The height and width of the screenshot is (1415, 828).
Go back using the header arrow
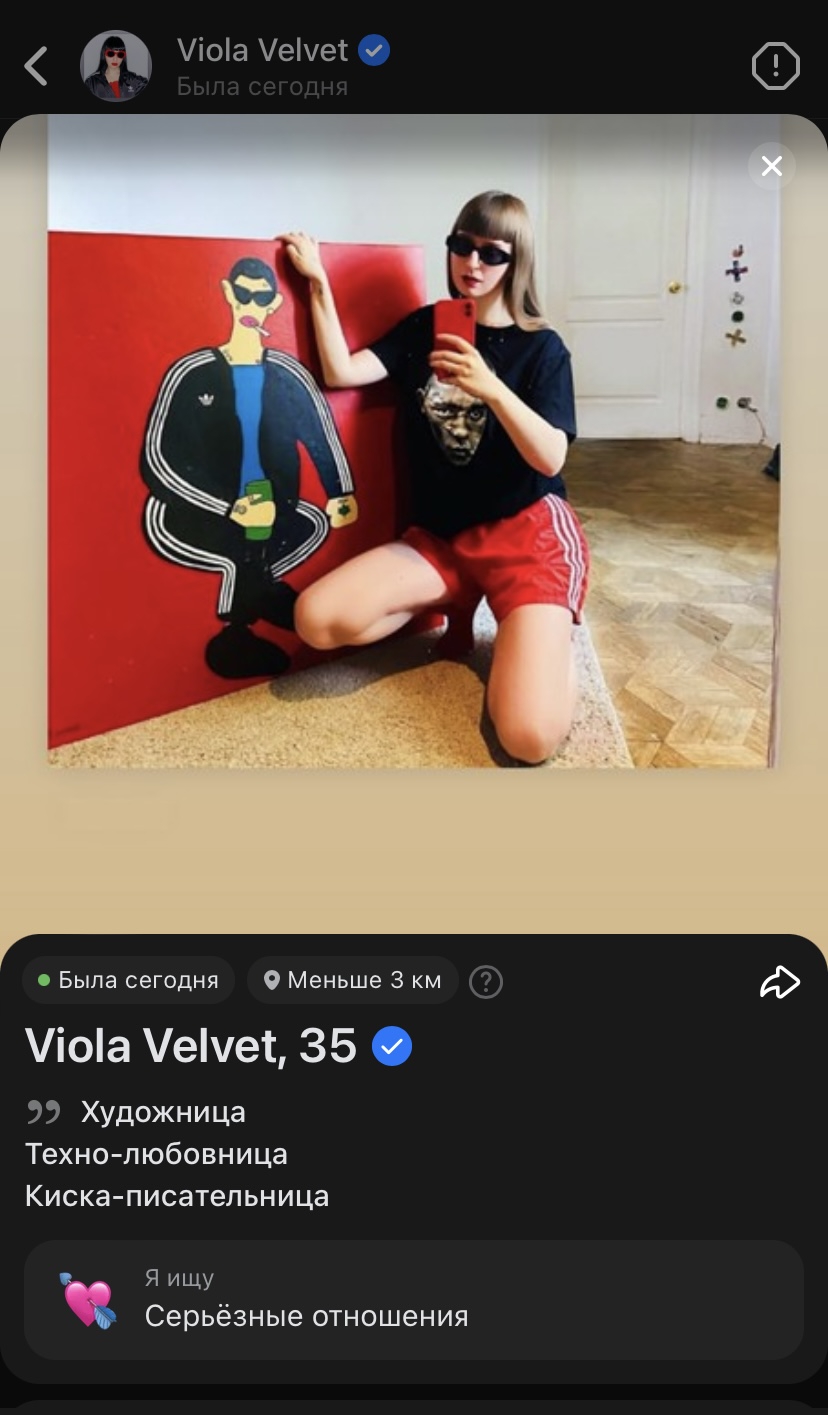click(37, 67)
